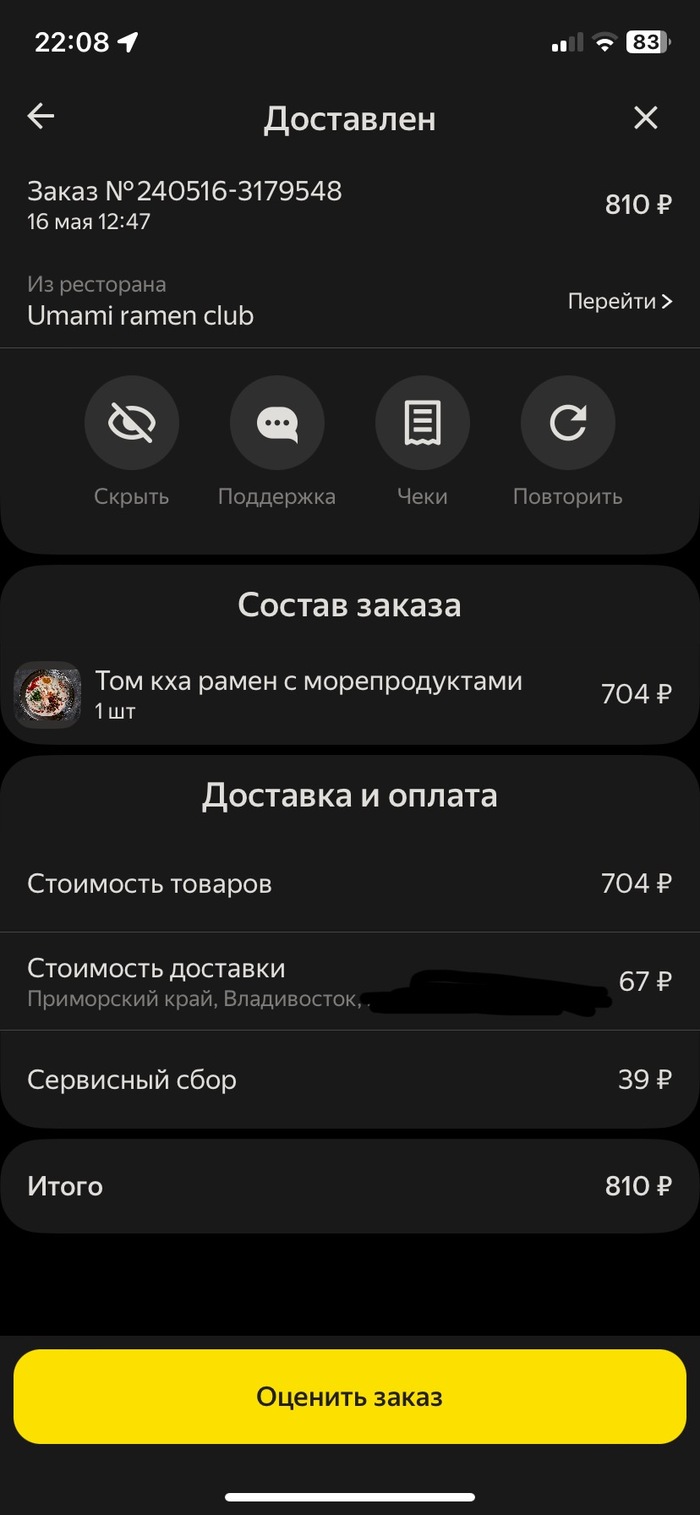Close the order details screen
Image resolution: width=700 pixels, height=1515 pixels.
coord(646,118)
